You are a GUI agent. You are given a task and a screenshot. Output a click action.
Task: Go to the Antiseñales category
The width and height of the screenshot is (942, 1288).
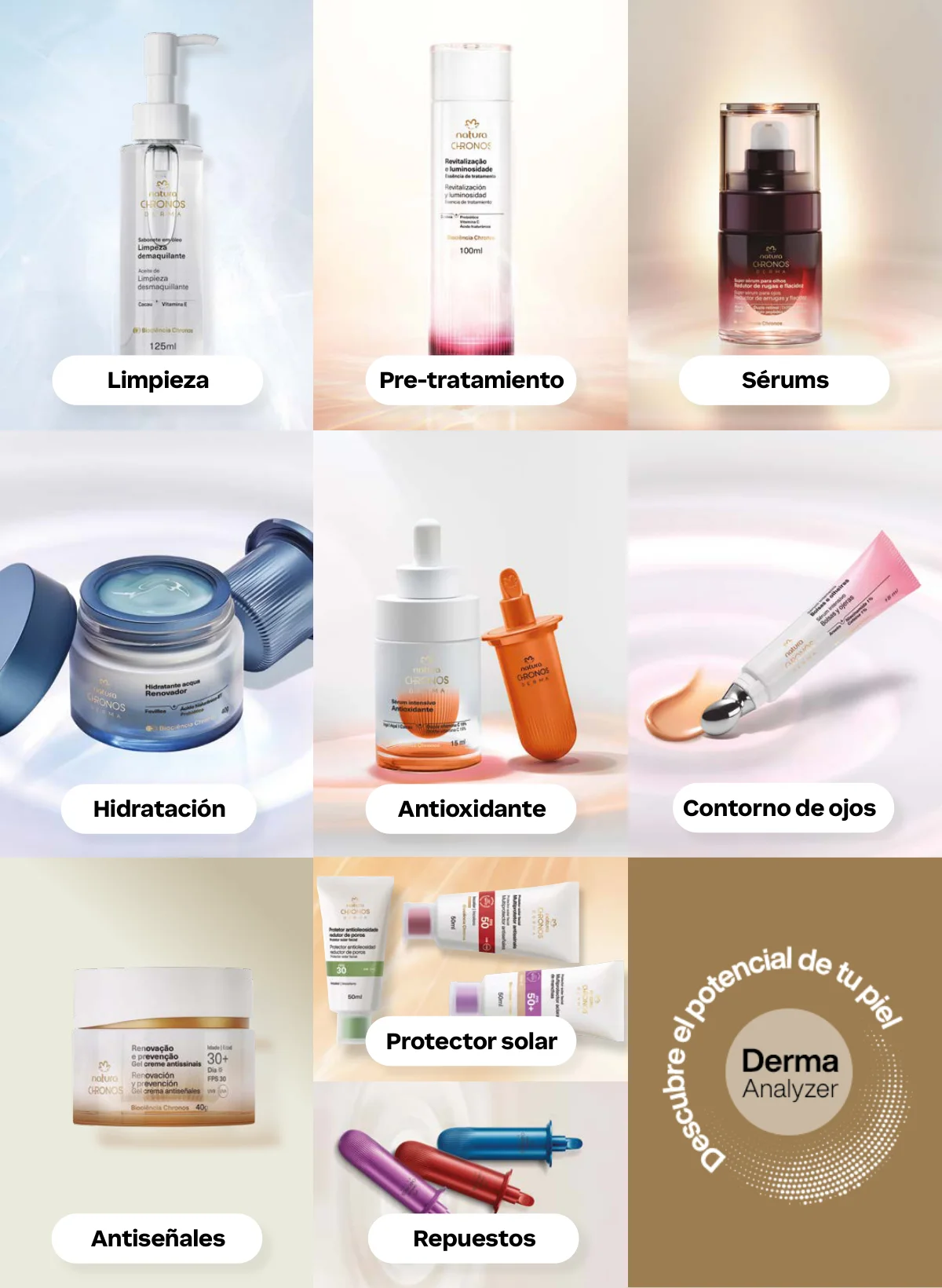tap(157, 1238)
